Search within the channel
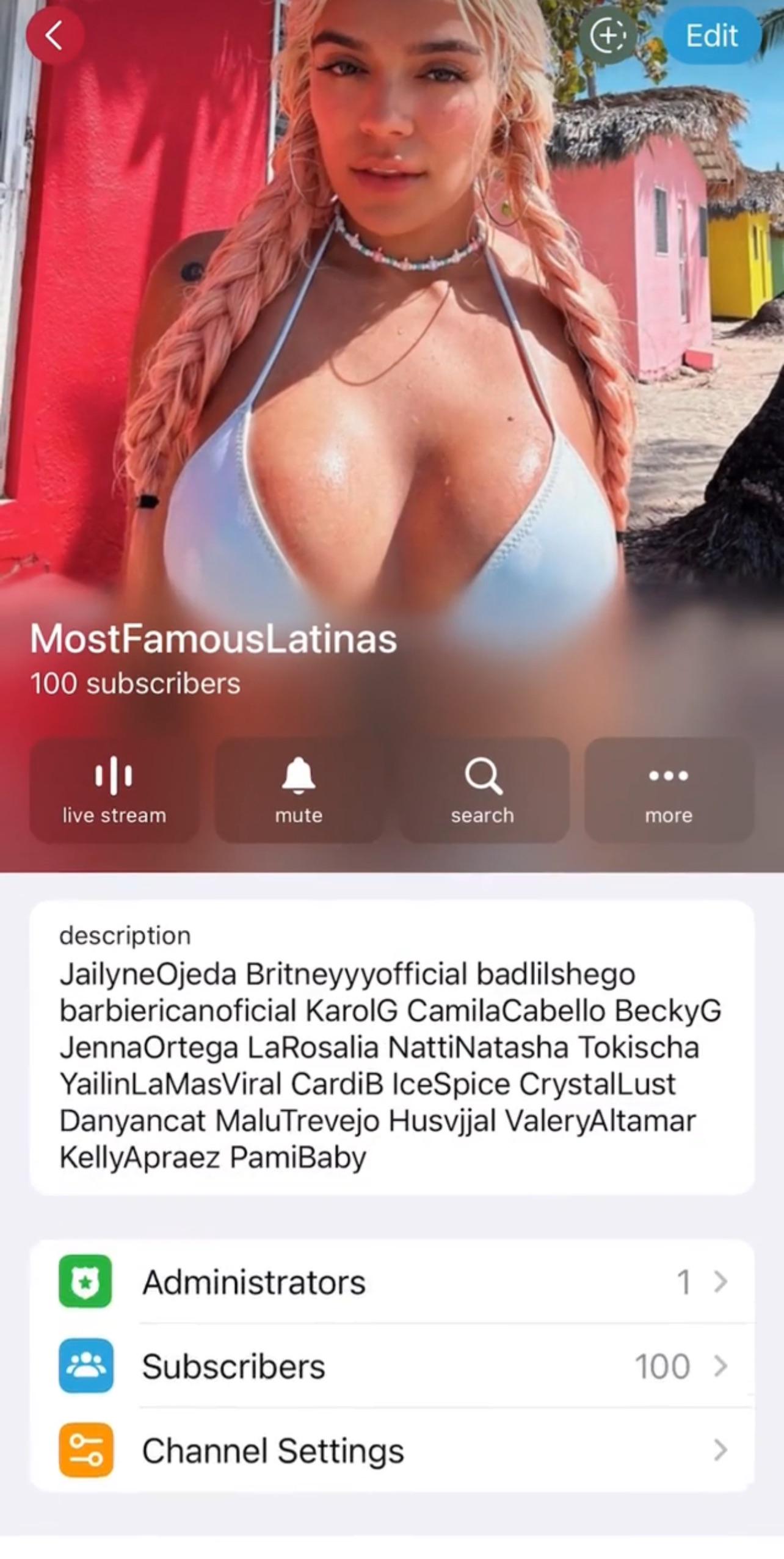This screenshot has height=1559, width=784. 483,790
